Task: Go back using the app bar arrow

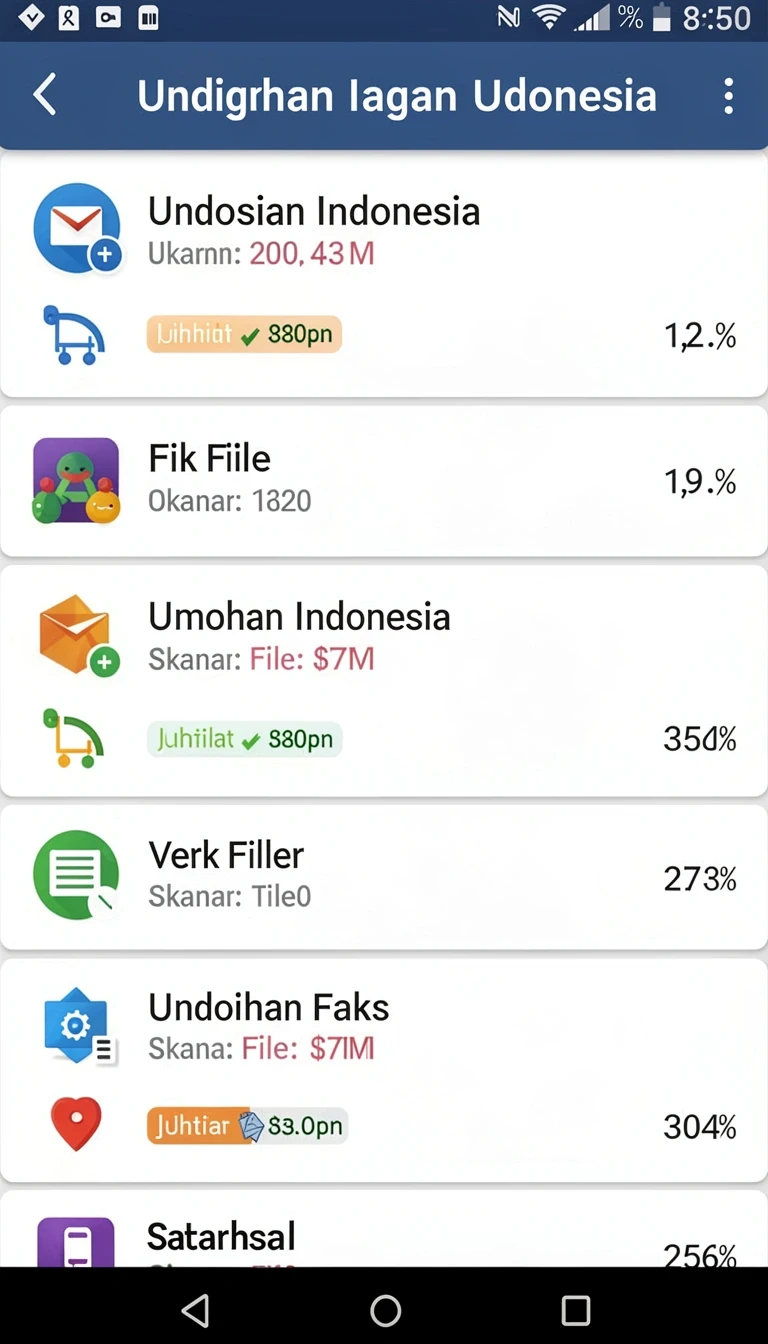Action: pos(45,96)
